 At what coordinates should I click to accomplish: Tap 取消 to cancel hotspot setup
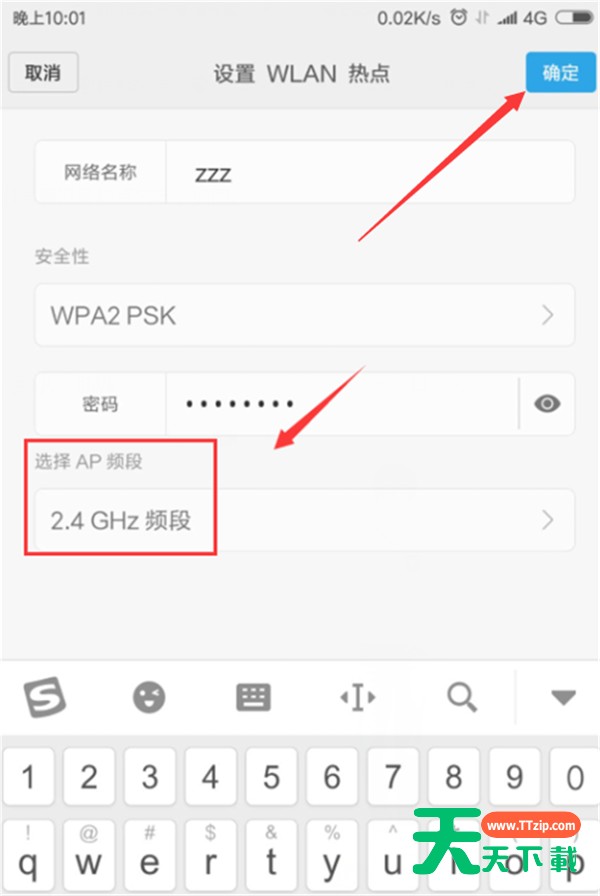pyautogui.click(x=43, y=73)
